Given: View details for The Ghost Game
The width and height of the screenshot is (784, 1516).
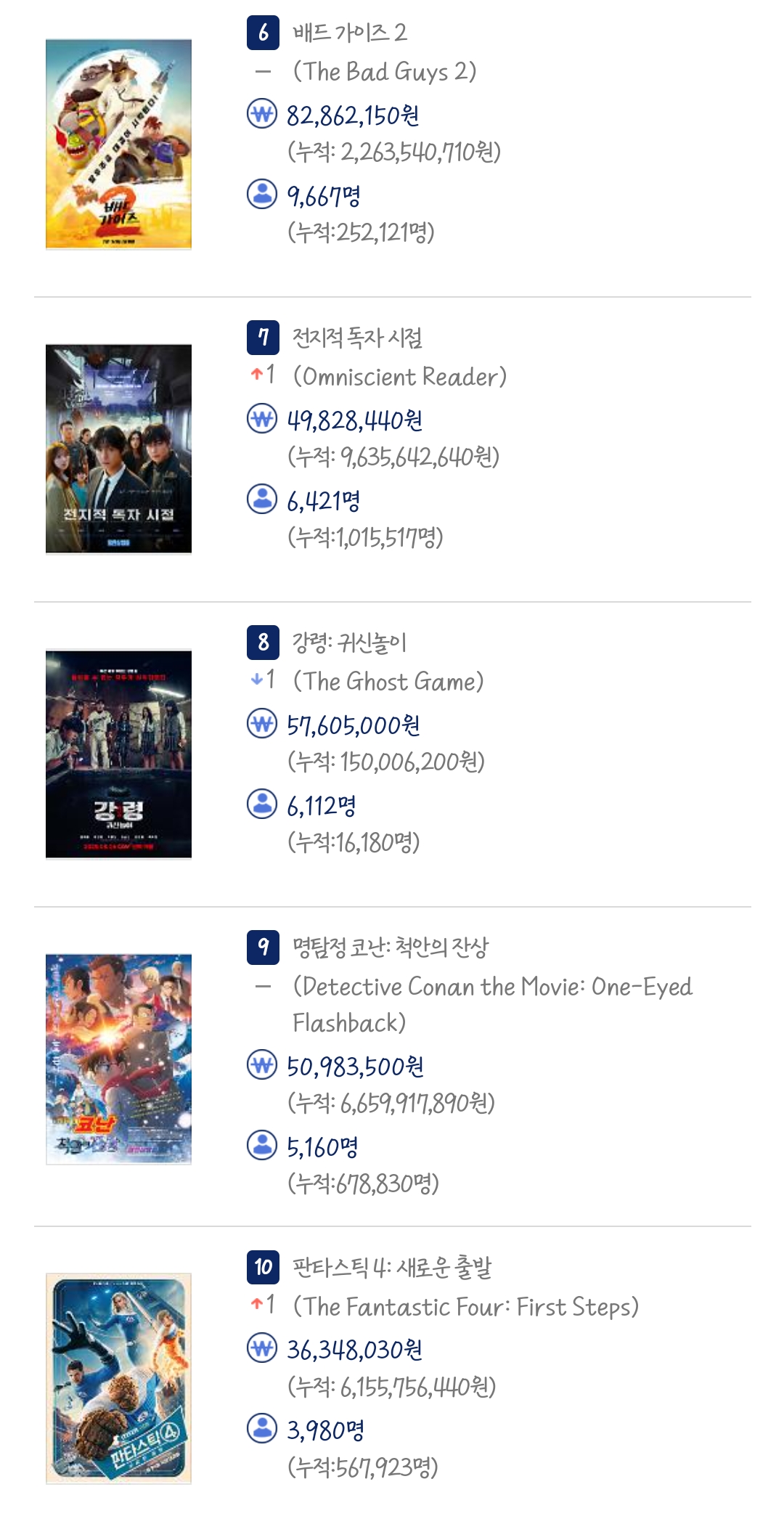Looking at the screenshot, I should [x=348, y=643].
